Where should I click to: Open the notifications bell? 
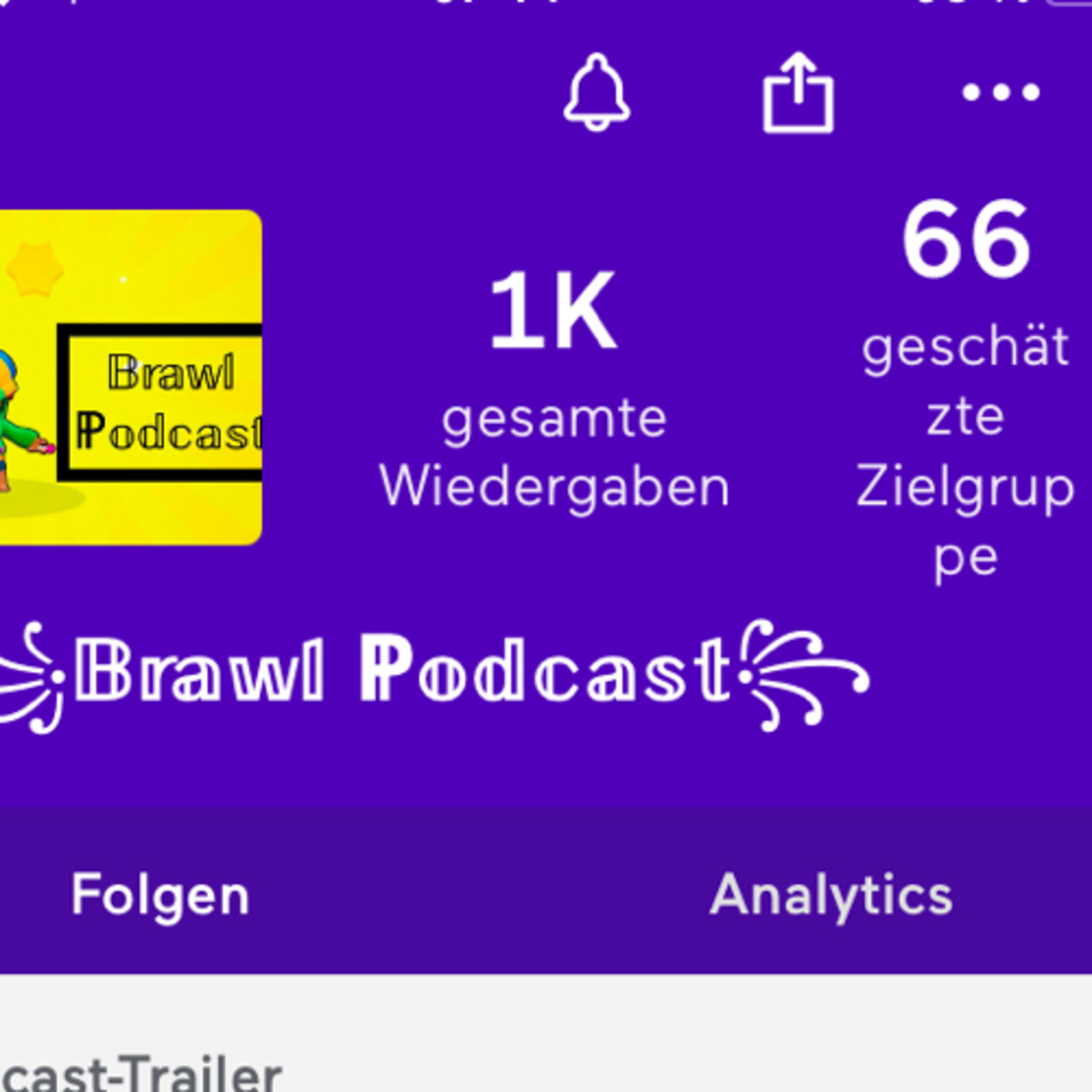[x=596, y=92]
